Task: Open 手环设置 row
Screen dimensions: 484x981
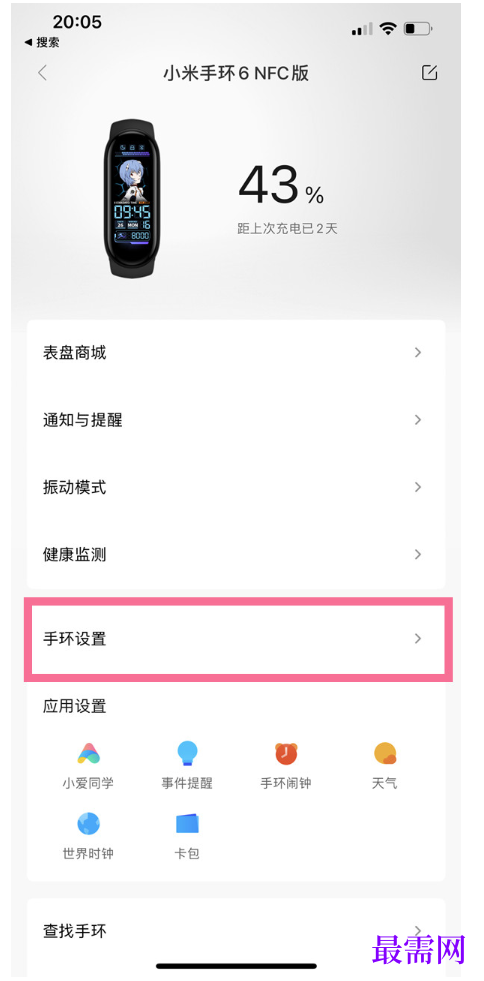Action: pos(238,639)
